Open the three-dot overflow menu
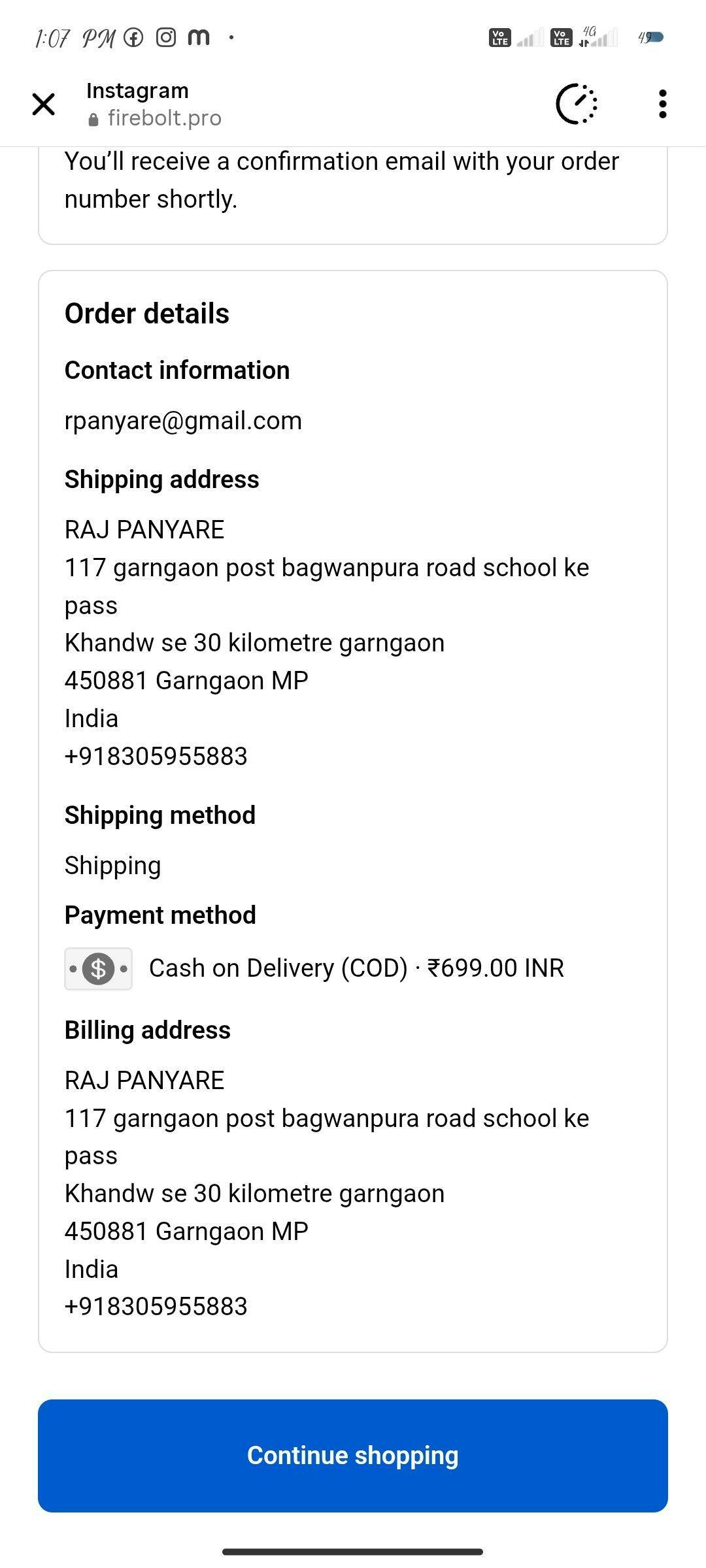 (663, 104)
